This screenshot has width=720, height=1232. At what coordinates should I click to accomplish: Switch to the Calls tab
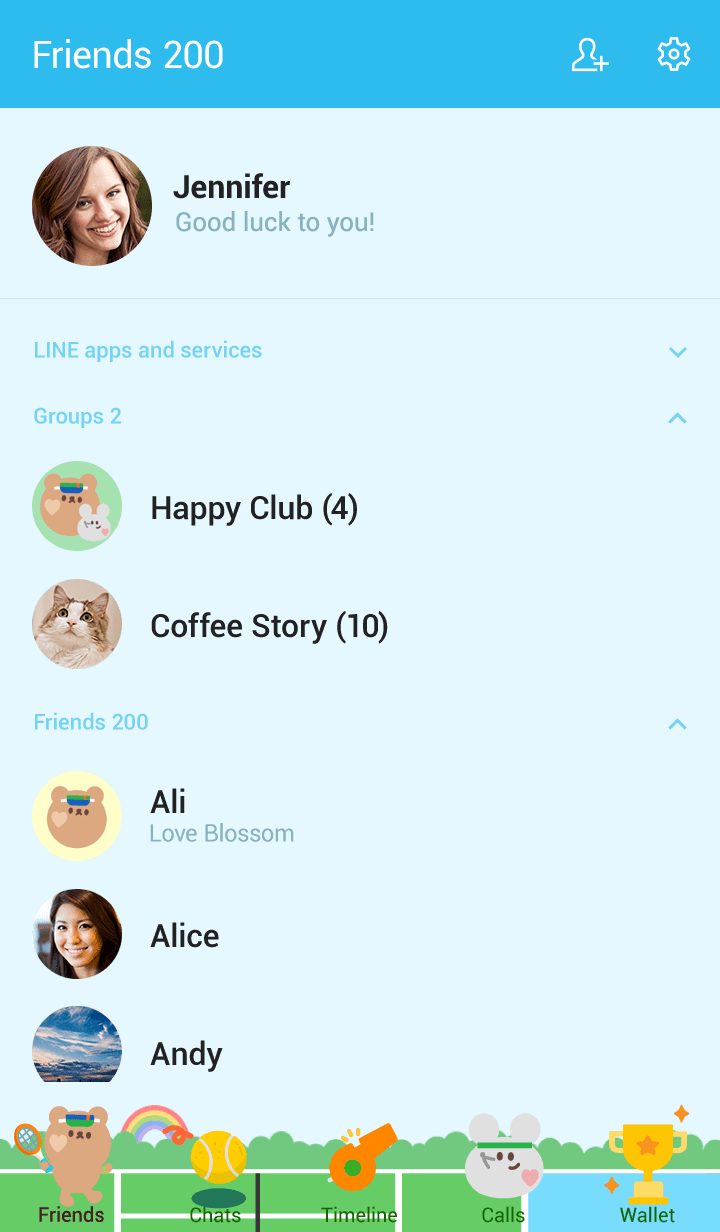[503, 1180]
